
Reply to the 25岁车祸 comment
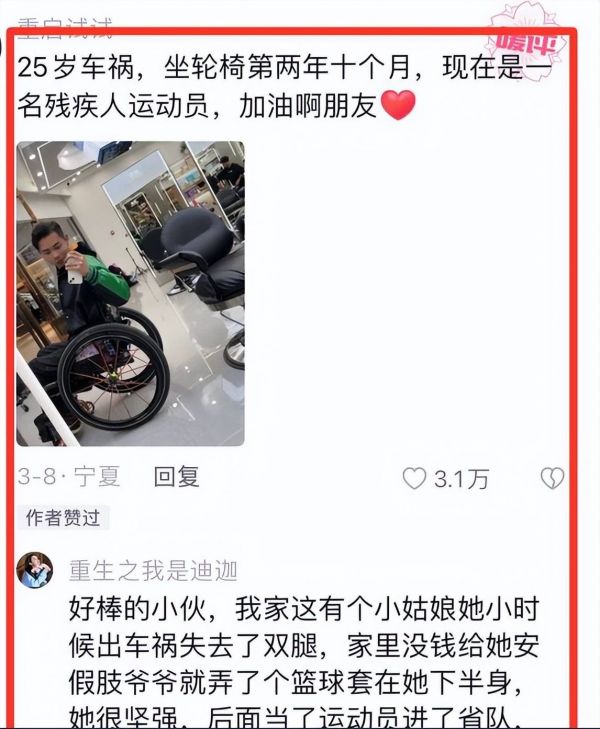point(177,477)
